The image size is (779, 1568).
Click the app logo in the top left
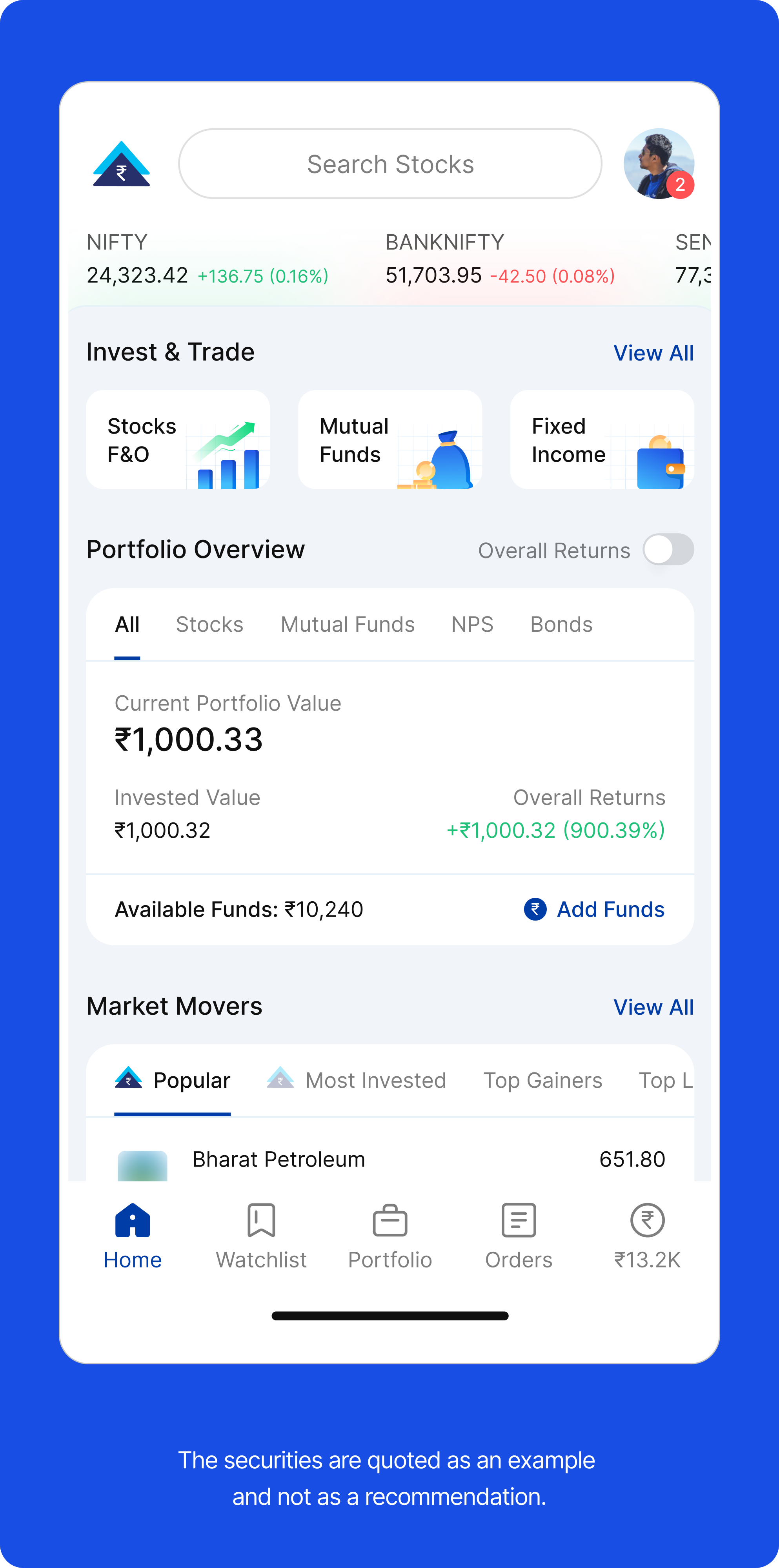point(120,163)
